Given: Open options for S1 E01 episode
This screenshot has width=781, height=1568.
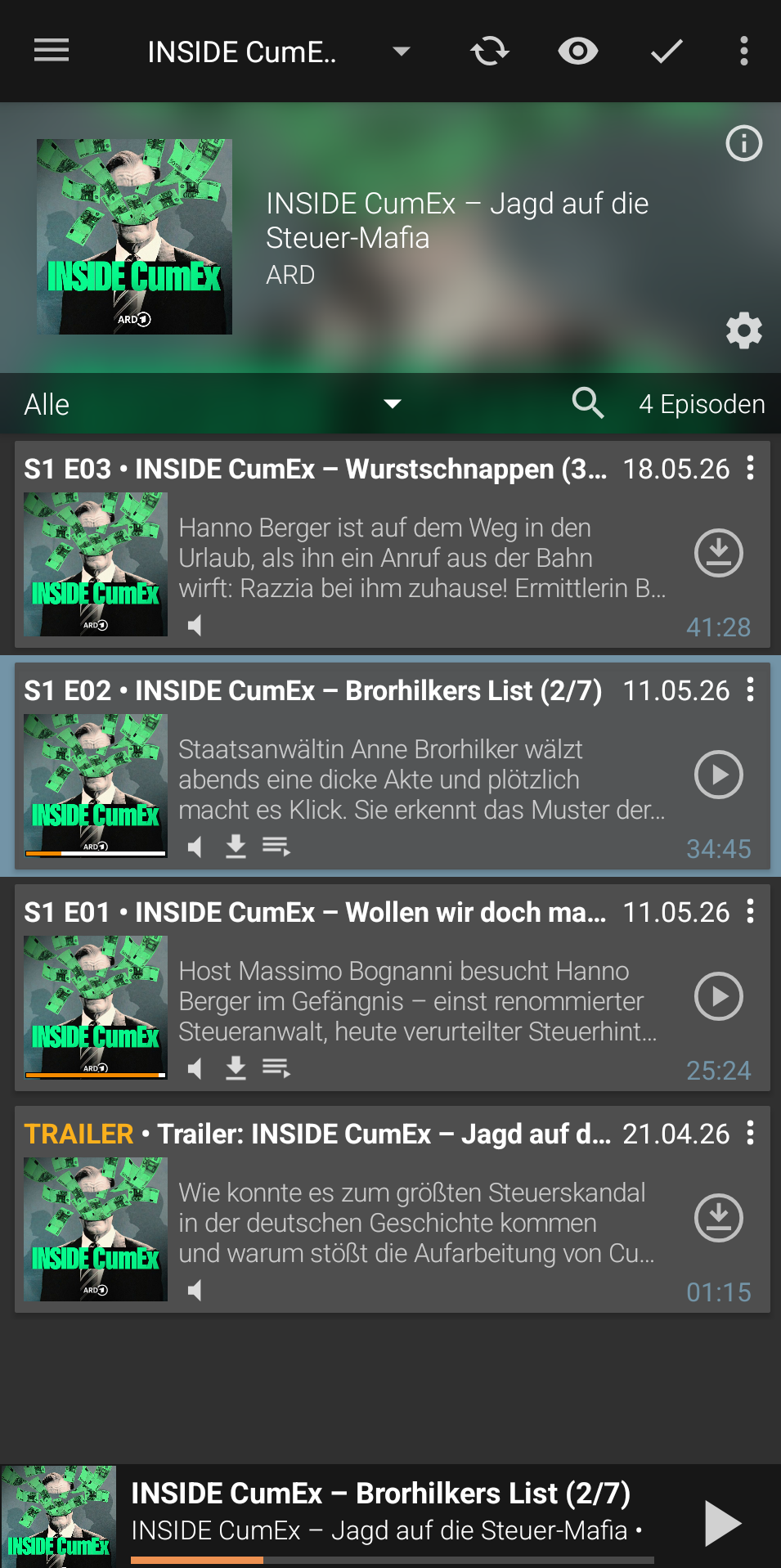Looking at the screenshot, I should point(750,912).
